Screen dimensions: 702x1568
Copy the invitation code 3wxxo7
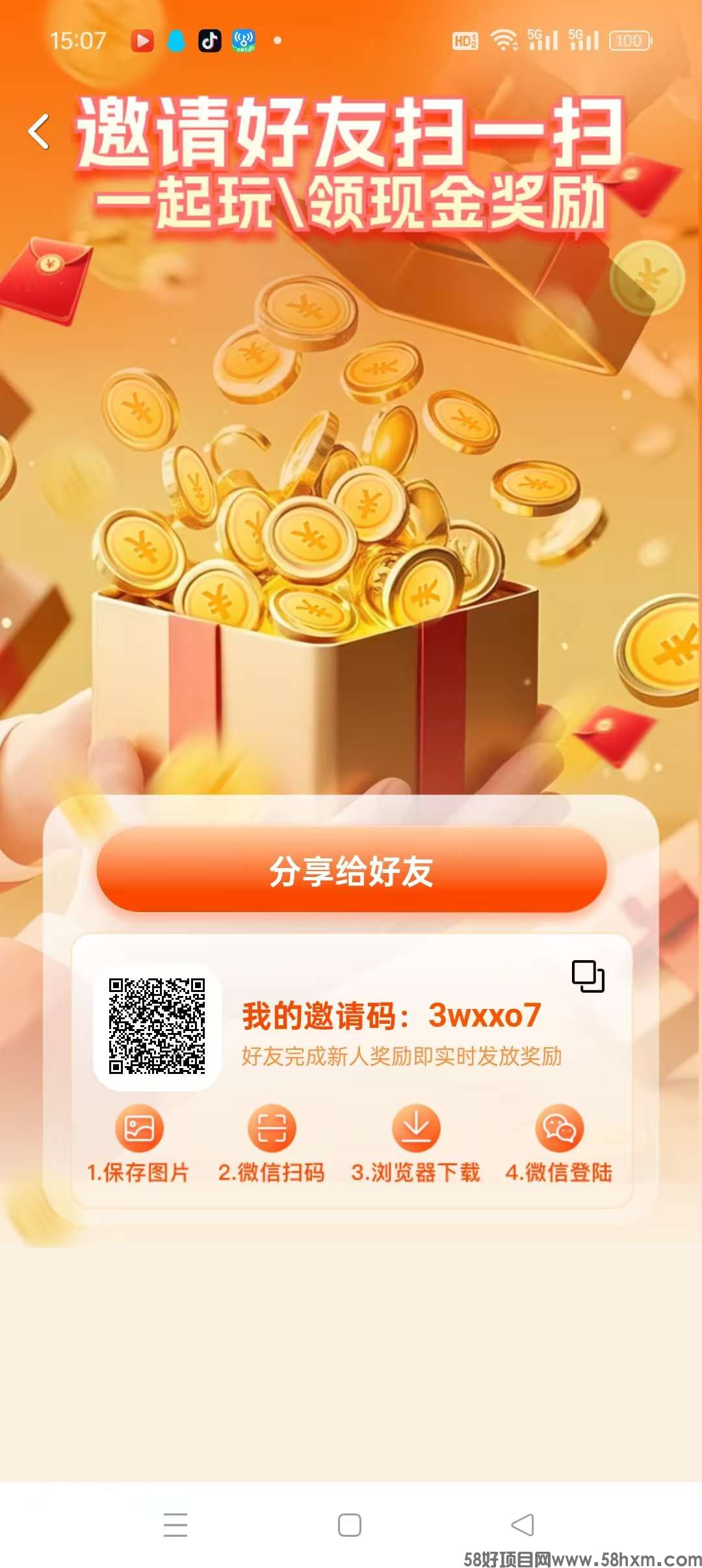[x=588, y=976]
